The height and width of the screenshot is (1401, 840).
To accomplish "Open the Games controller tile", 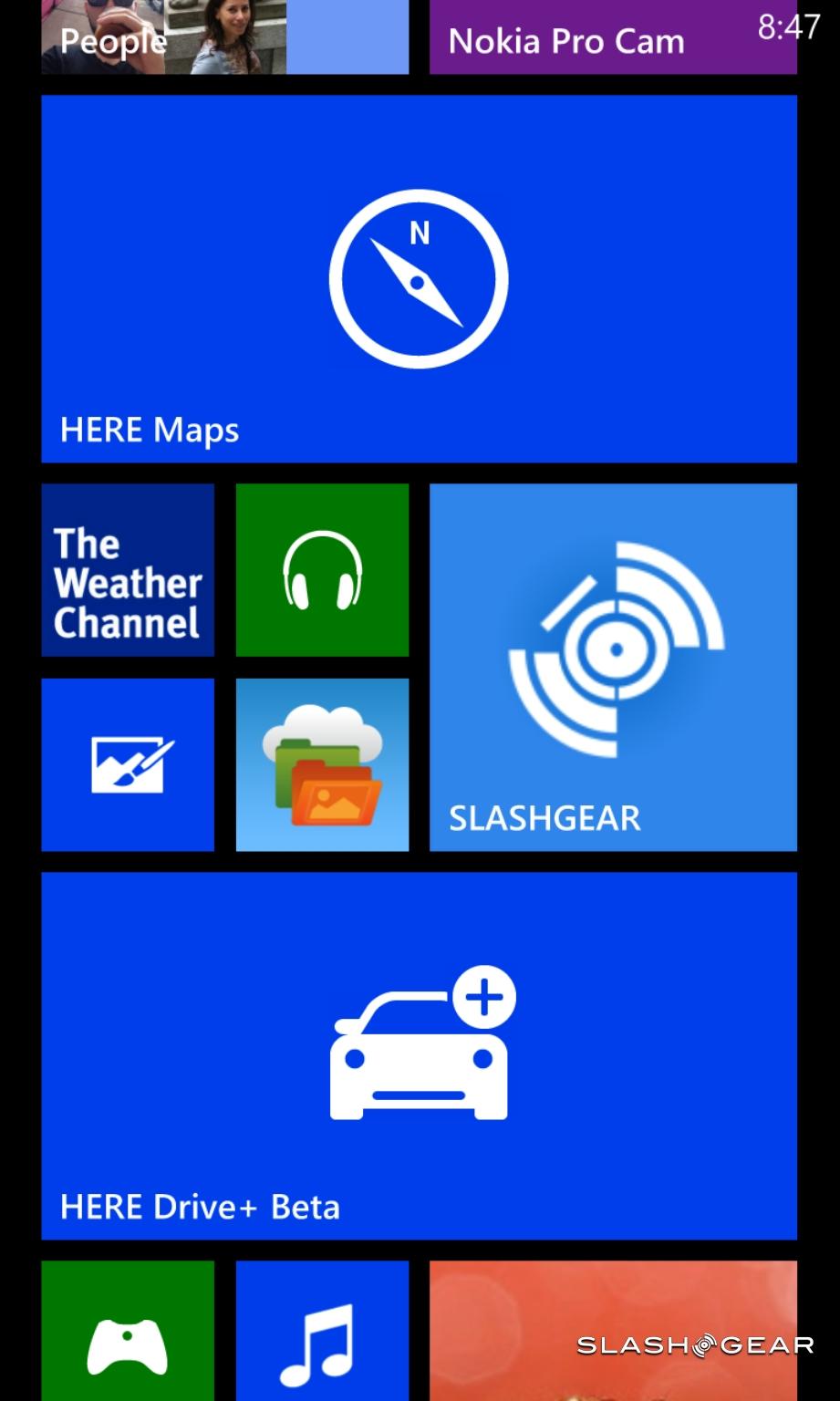I will click(x=128, y=1332).
